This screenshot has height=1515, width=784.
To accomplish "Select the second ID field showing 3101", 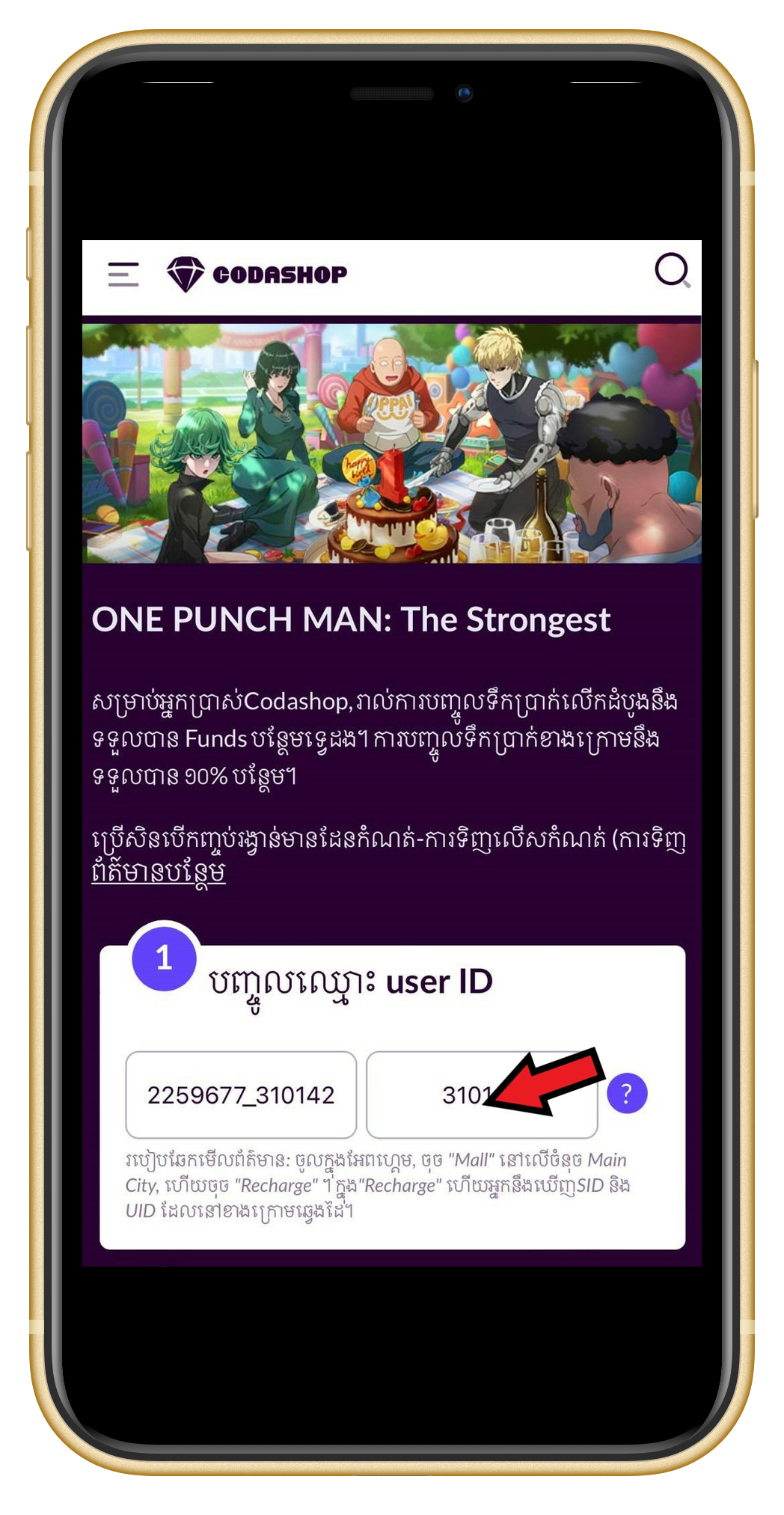I will coord(482,1095).
